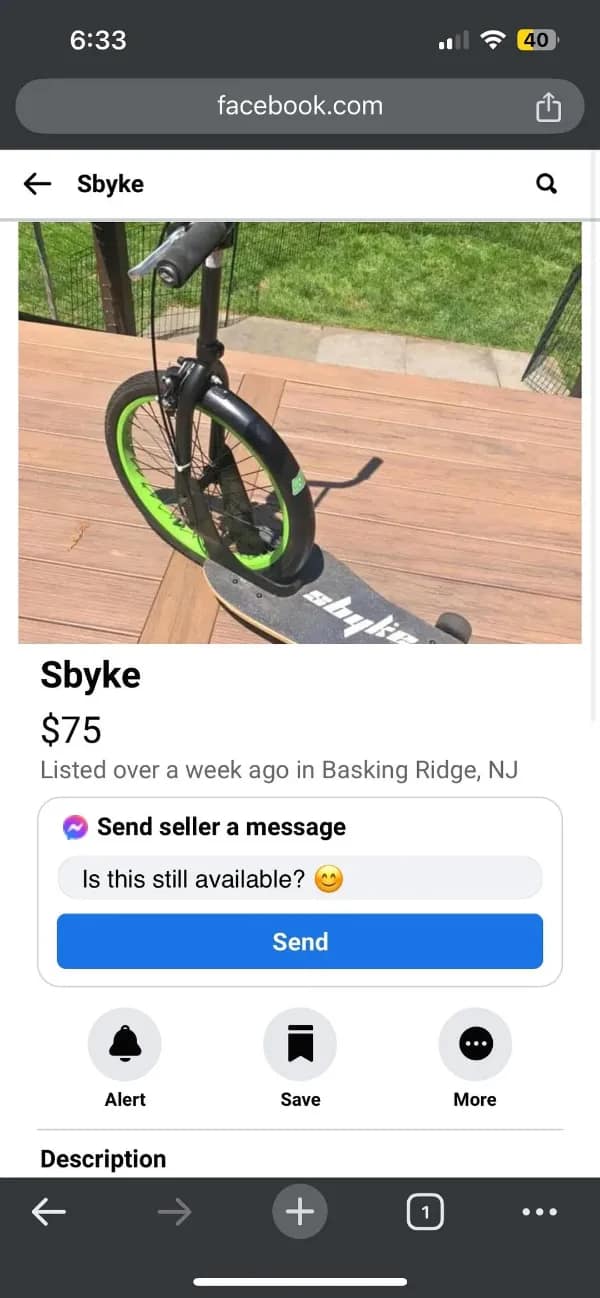This screenshot has width=600, height=1298.
Task: Save the Sbyke listing
Action: [300, 1045]
